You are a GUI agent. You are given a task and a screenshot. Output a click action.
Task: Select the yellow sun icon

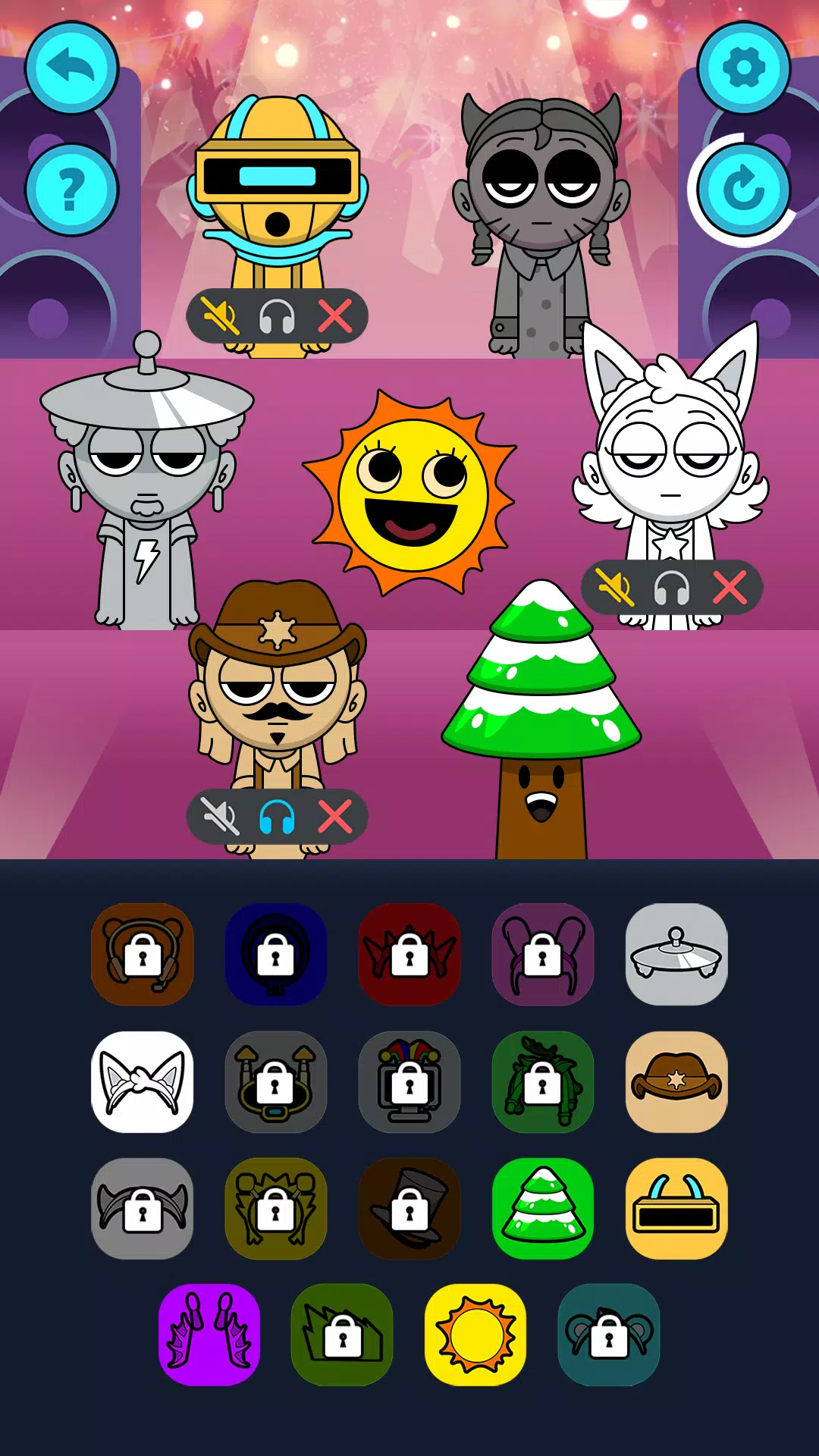[x=476, y=1335]
